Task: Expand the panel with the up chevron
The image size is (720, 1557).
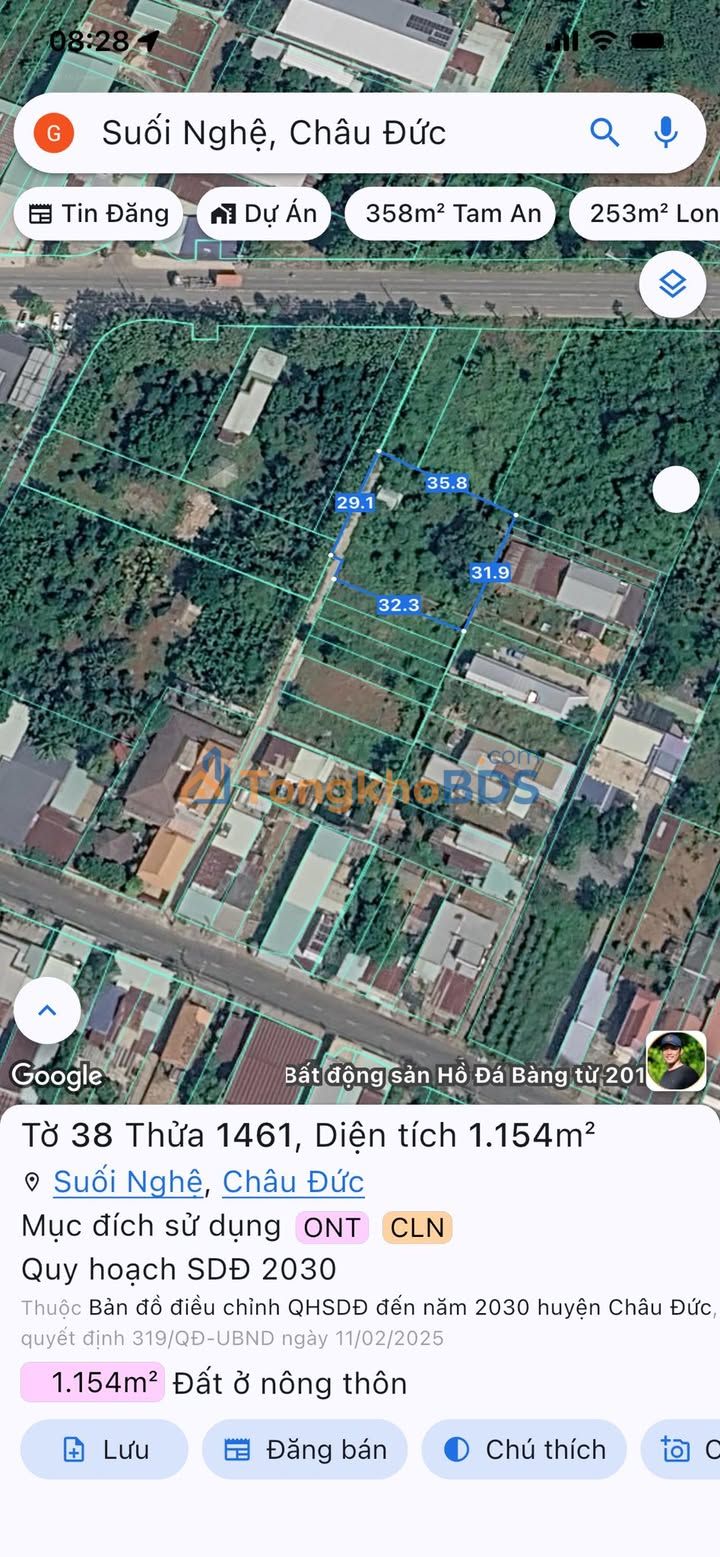Action: tap(47, 1010)
